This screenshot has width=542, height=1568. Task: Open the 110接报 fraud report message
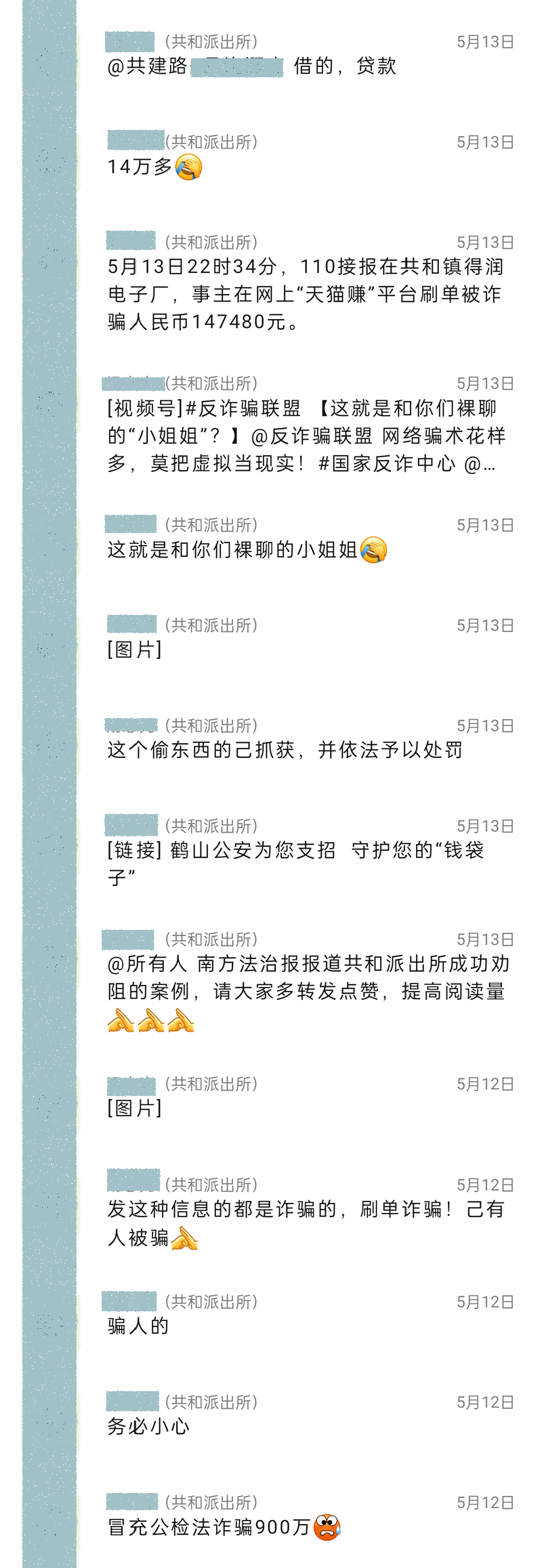(305, 294)
